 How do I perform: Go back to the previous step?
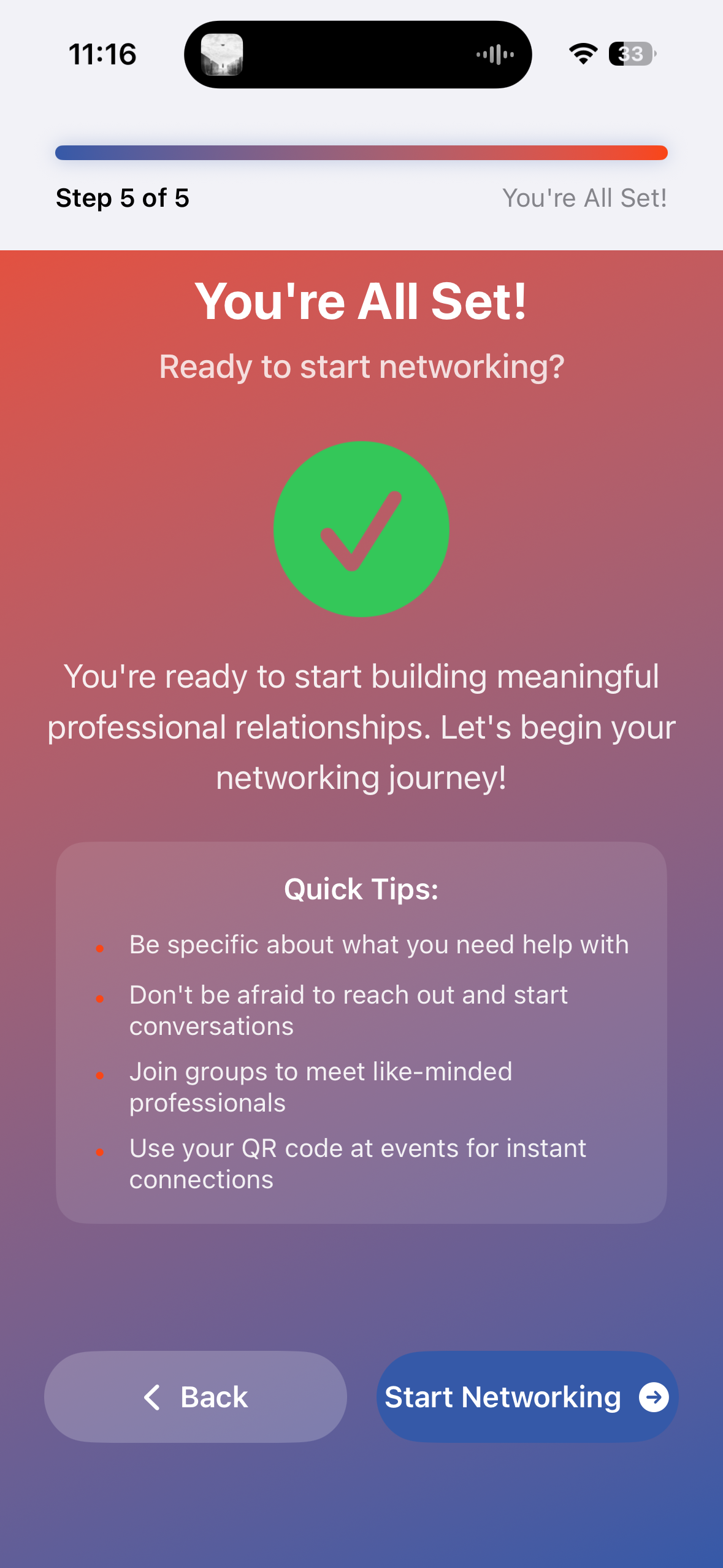coord(195,1396)
